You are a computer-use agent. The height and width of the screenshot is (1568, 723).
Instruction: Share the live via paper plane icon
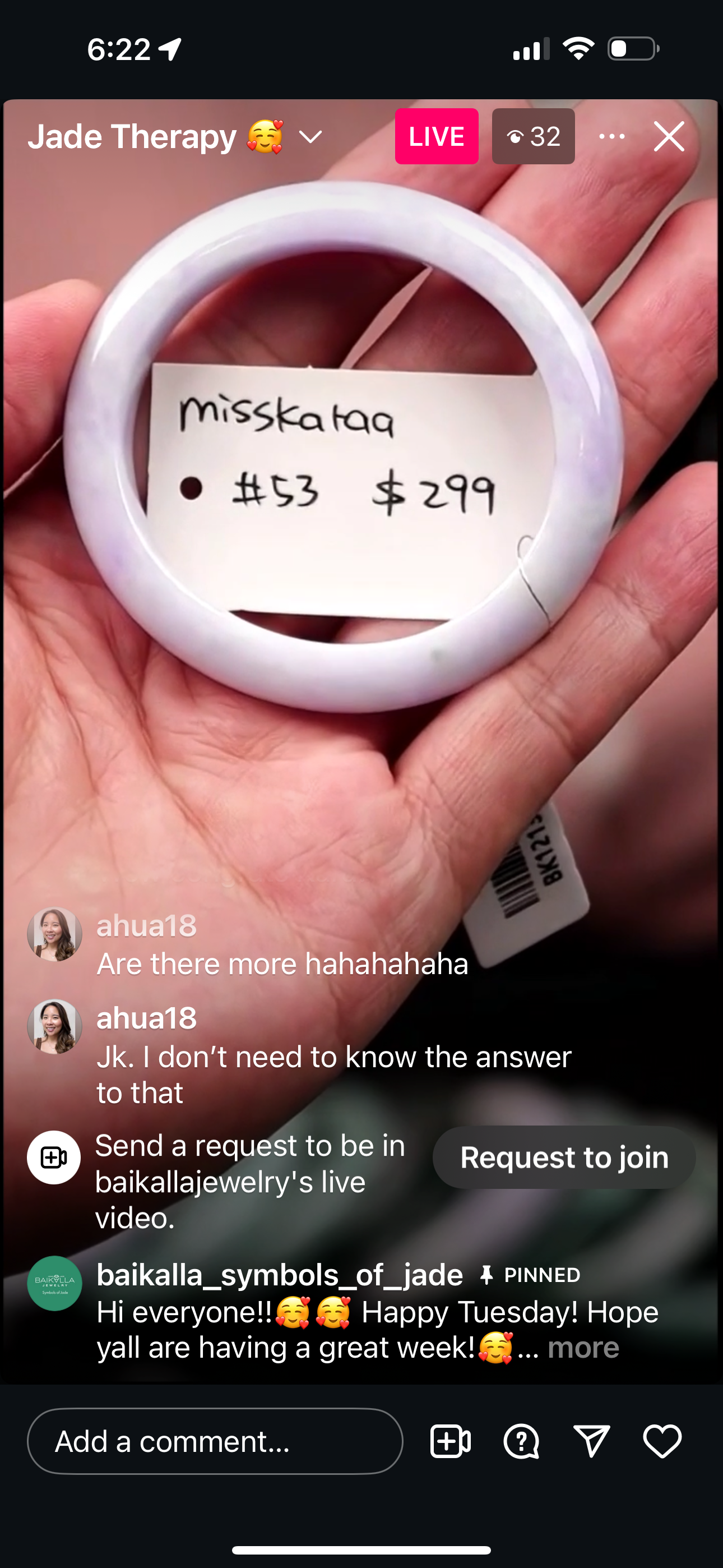591,1441
